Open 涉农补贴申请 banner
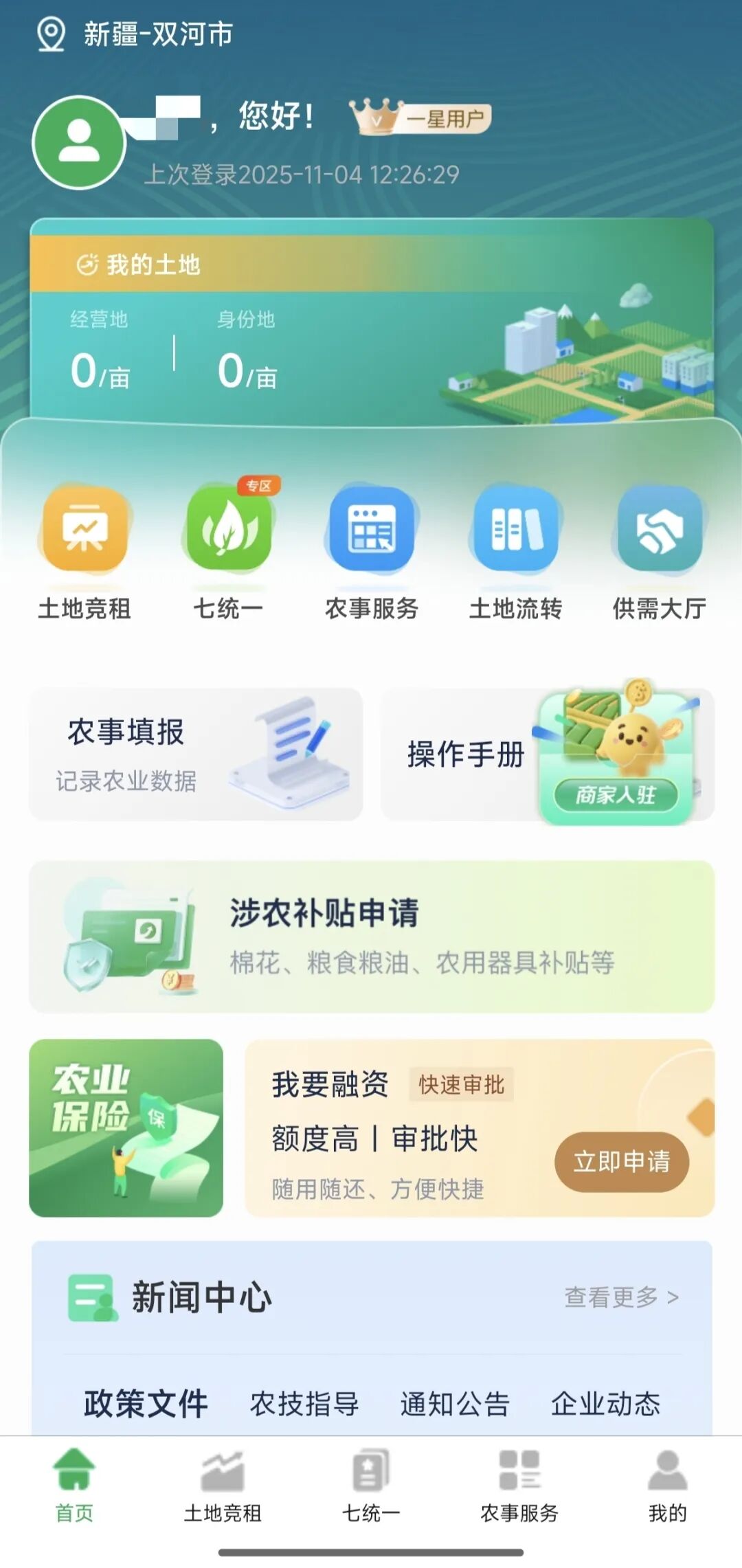This screenshot has height=1568, width=742. click(371, 936)
